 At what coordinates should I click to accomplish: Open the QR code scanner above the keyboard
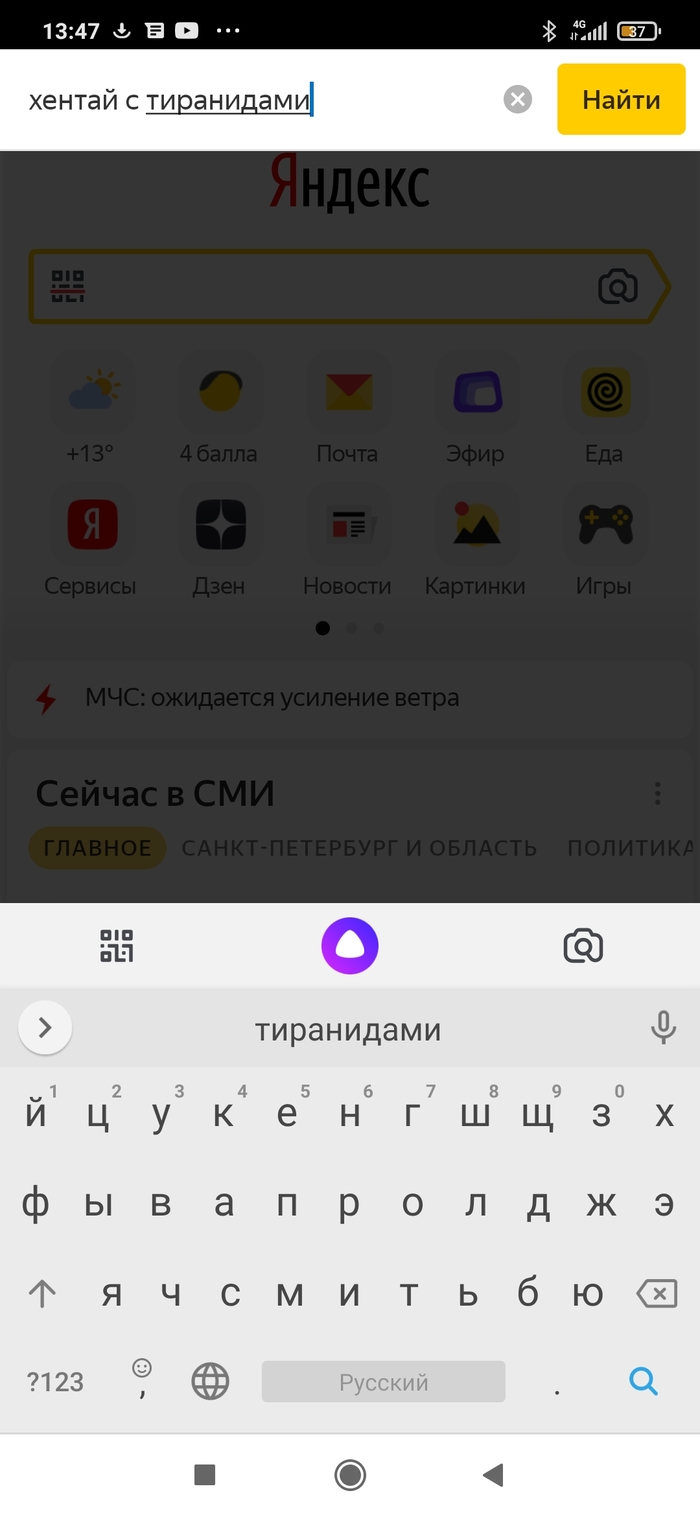[x=117, y=945]
